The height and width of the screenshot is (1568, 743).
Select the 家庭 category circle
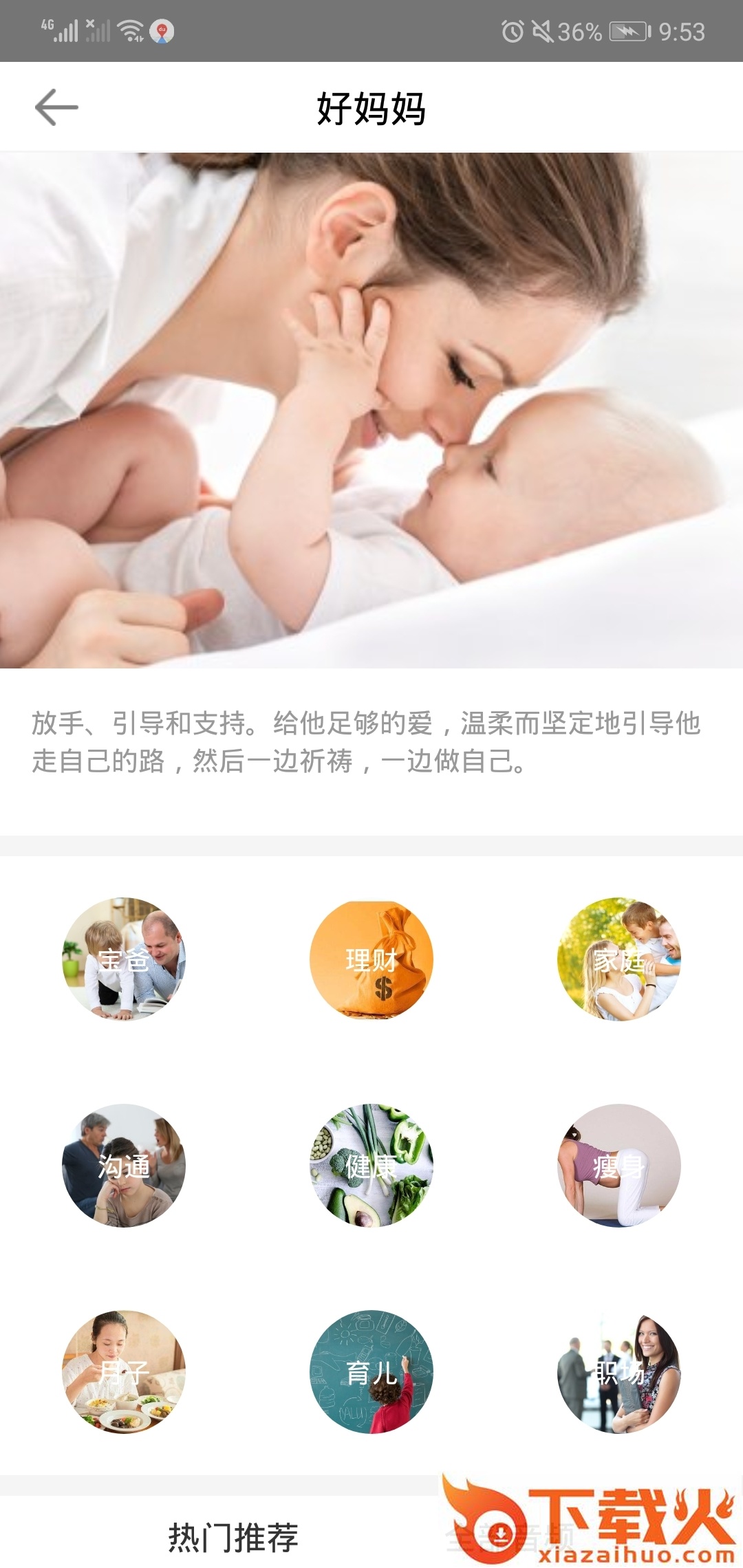tap(618, 959)
